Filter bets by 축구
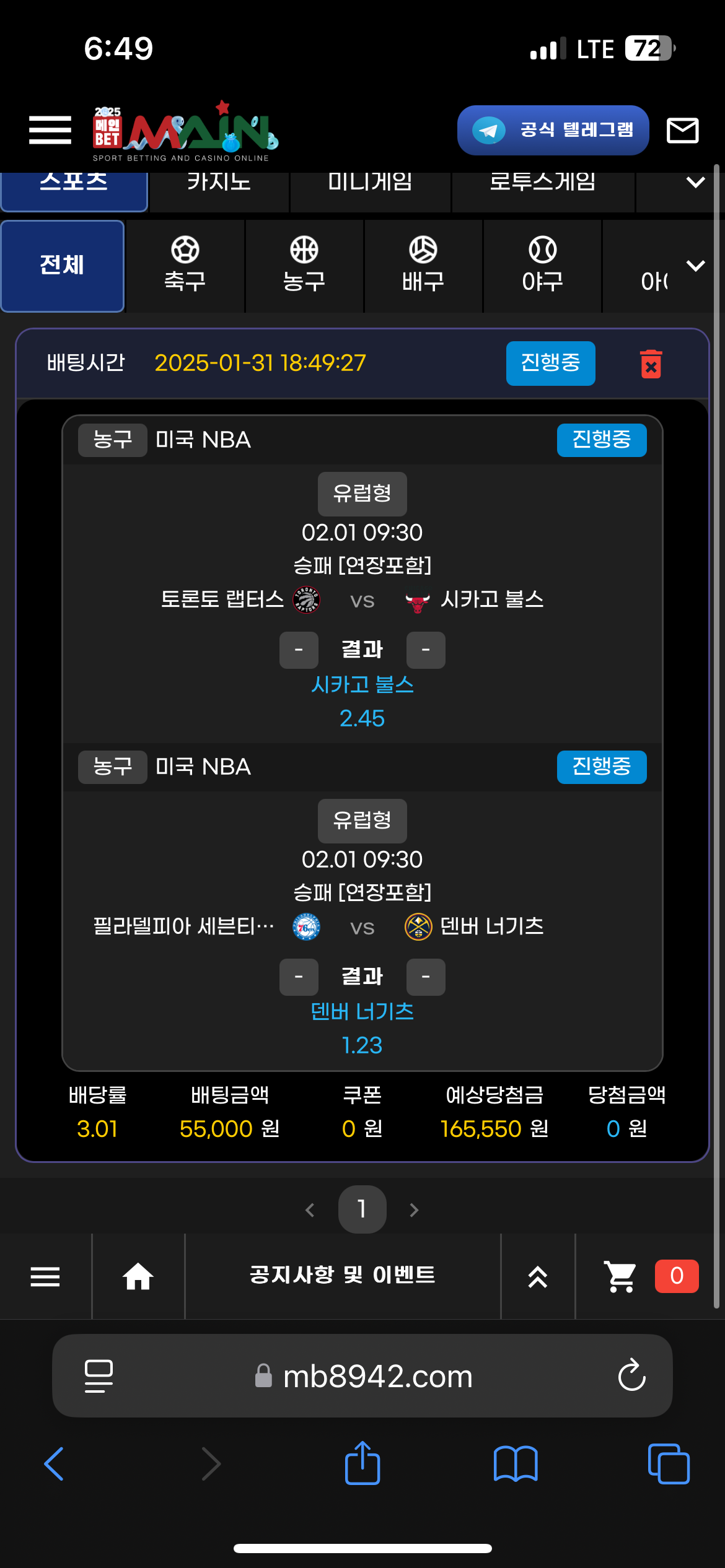This screenshot has width=725, height=1568. click(185, 266)
